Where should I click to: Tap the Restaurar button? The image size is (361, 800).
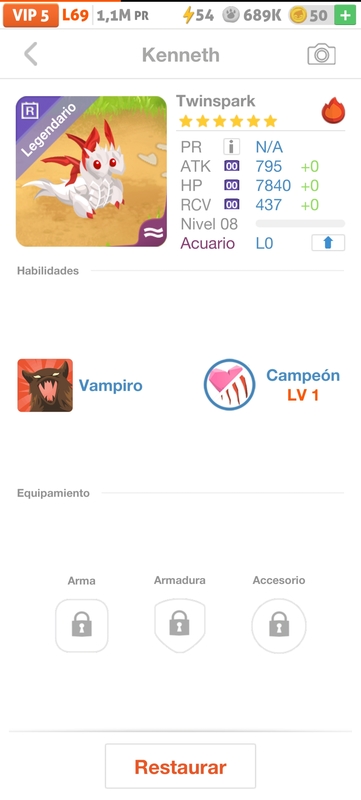tap(180, 766)
